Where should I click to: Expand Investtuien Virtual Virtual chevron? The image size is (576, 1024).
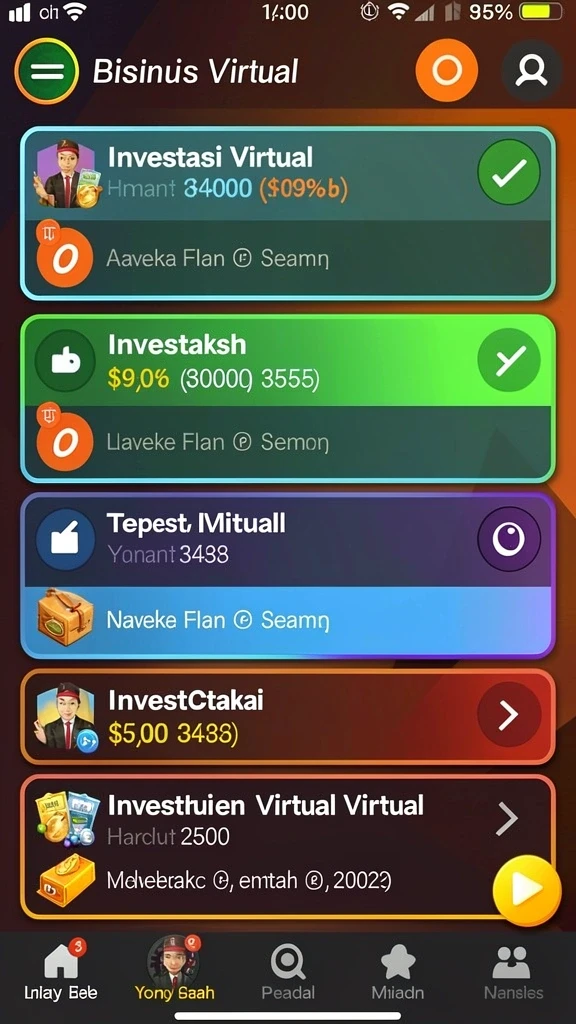click(507, 820)
